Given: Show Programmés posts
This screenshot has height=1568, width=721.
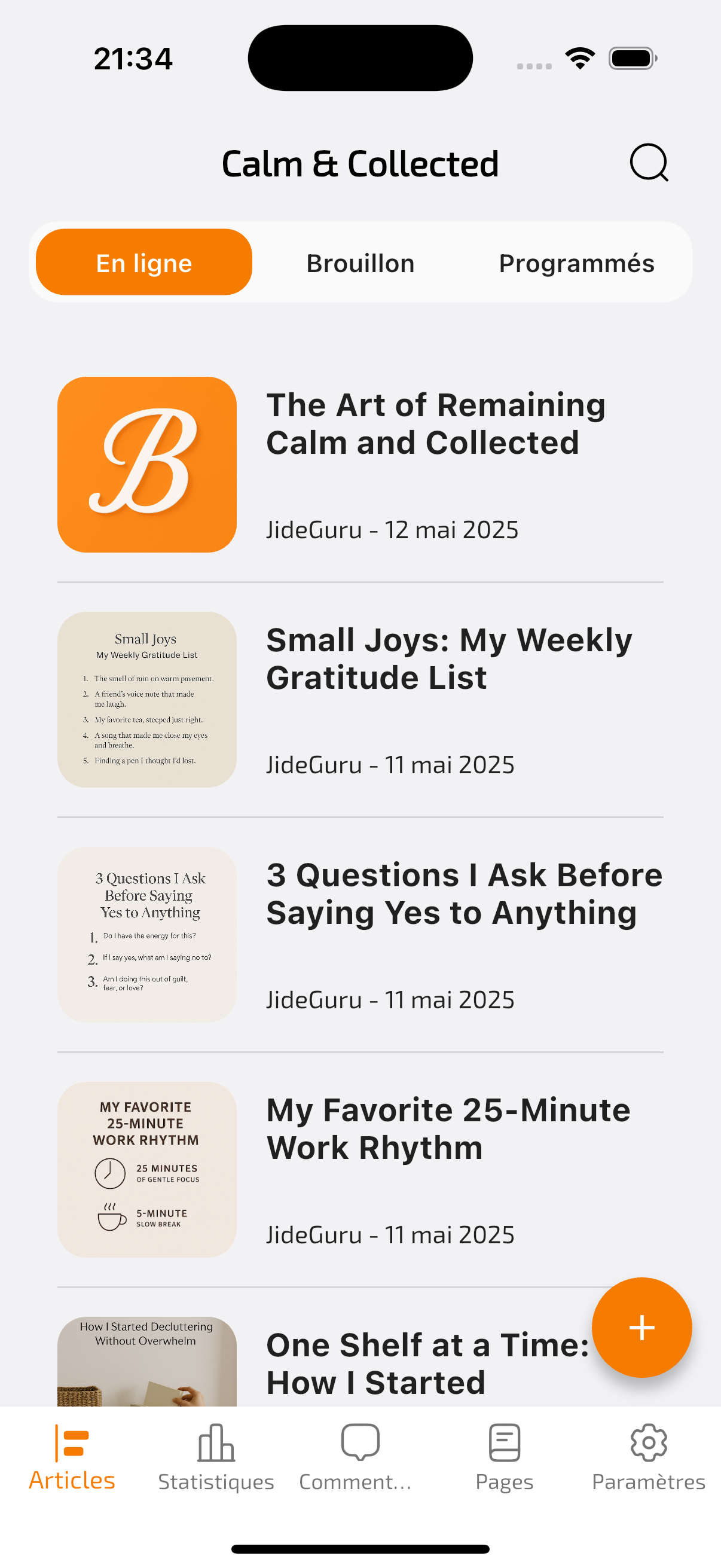Looking at the screenshot, I should point(576,263).
